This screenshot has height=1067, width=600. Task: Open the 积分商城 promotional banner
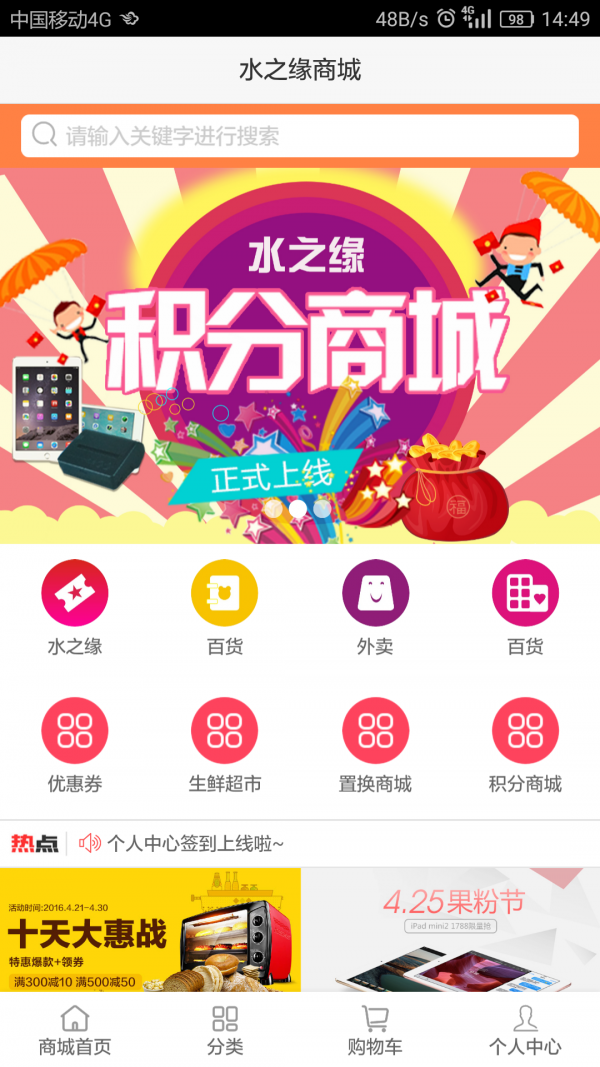tap(300, 355)
